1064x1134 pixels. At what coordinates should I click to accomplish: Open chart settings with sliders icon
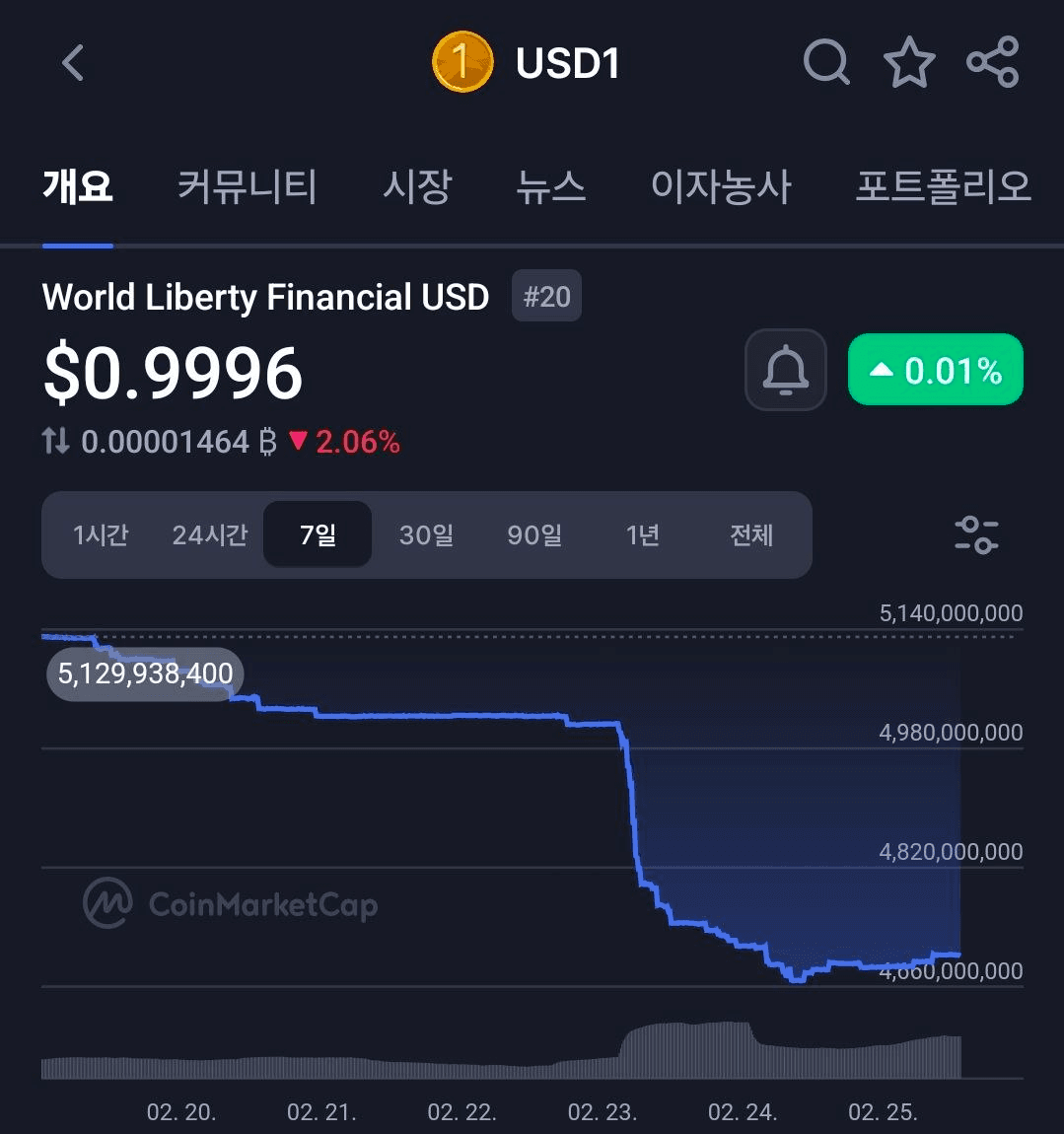(x=975, y=534)
